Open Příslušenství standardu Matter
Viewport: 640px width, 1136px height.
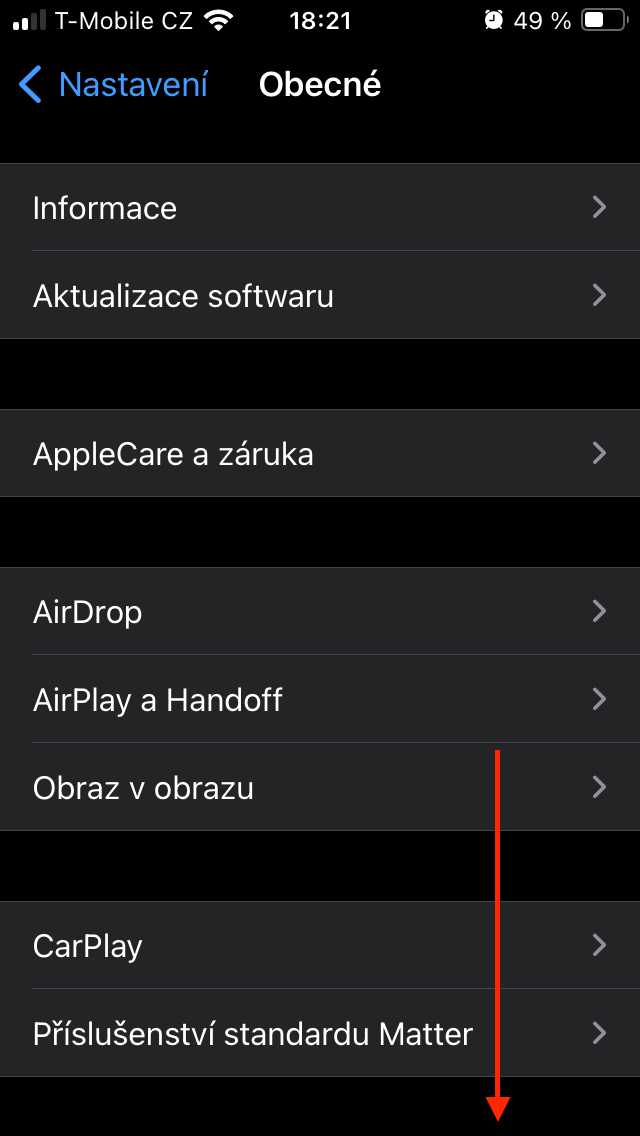click(320, 1034)
